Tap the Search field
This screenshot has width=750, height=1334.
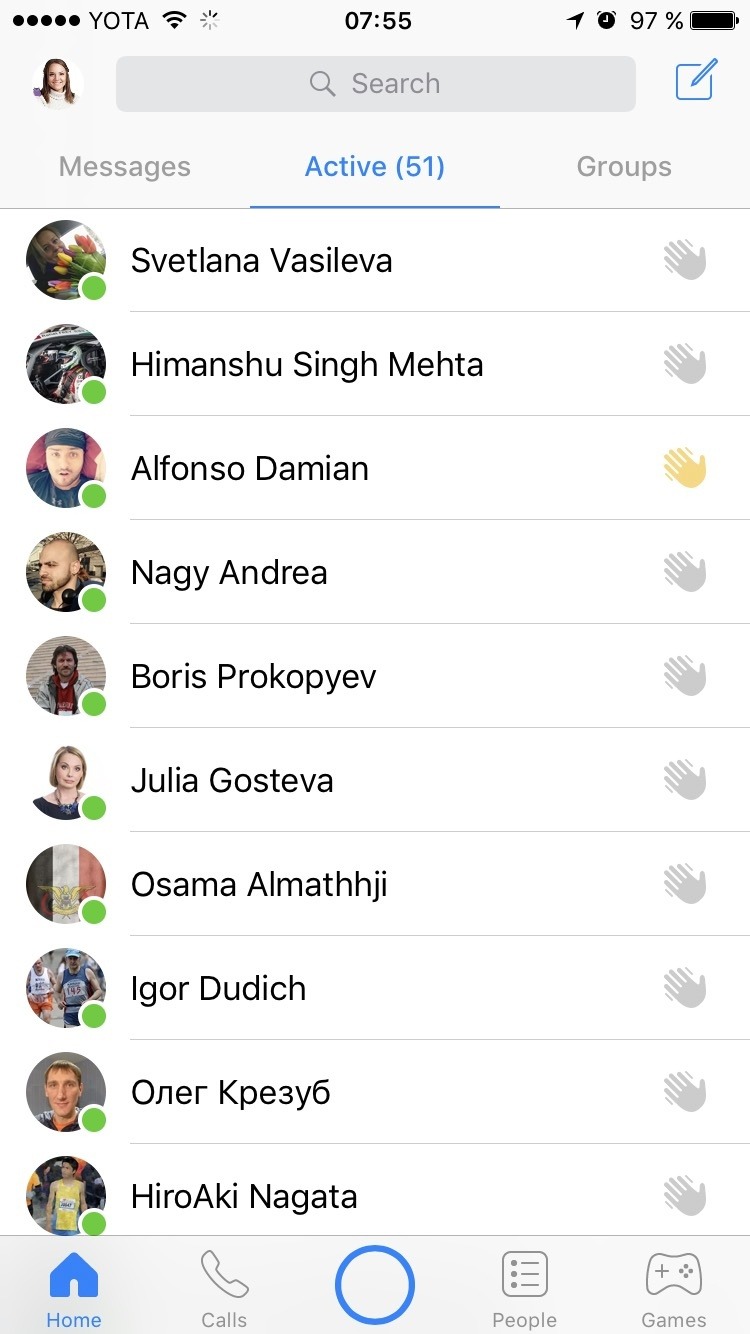tap(375, 83)
